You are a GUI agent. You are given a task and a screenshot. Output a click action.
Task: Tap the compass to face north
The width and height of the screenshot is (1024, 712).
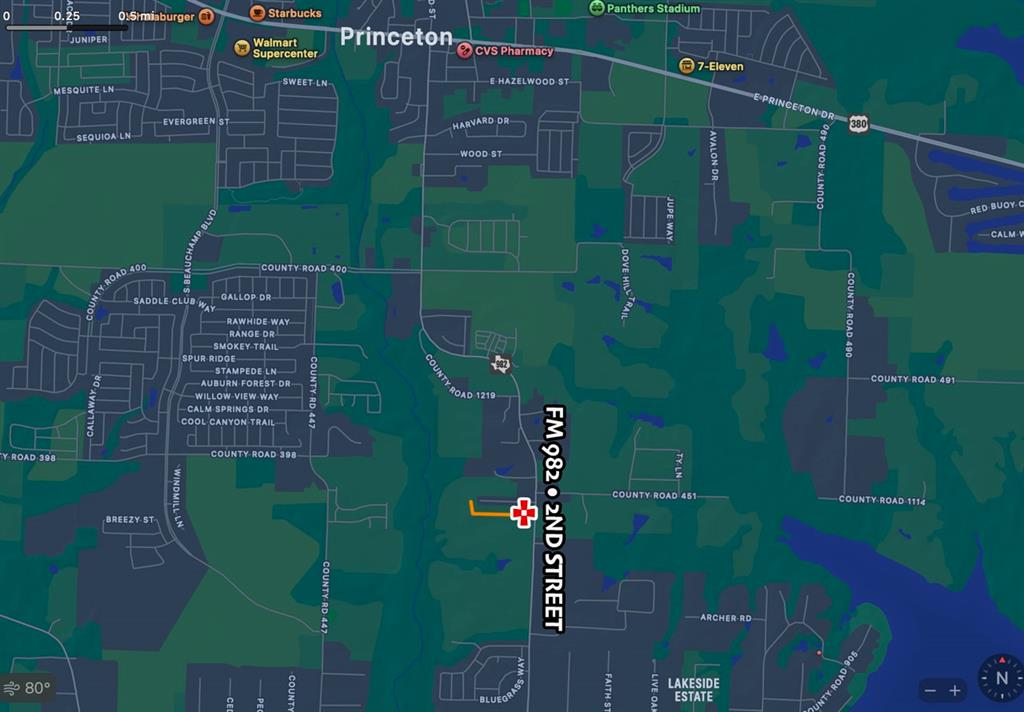click(x=1001, y=677)
